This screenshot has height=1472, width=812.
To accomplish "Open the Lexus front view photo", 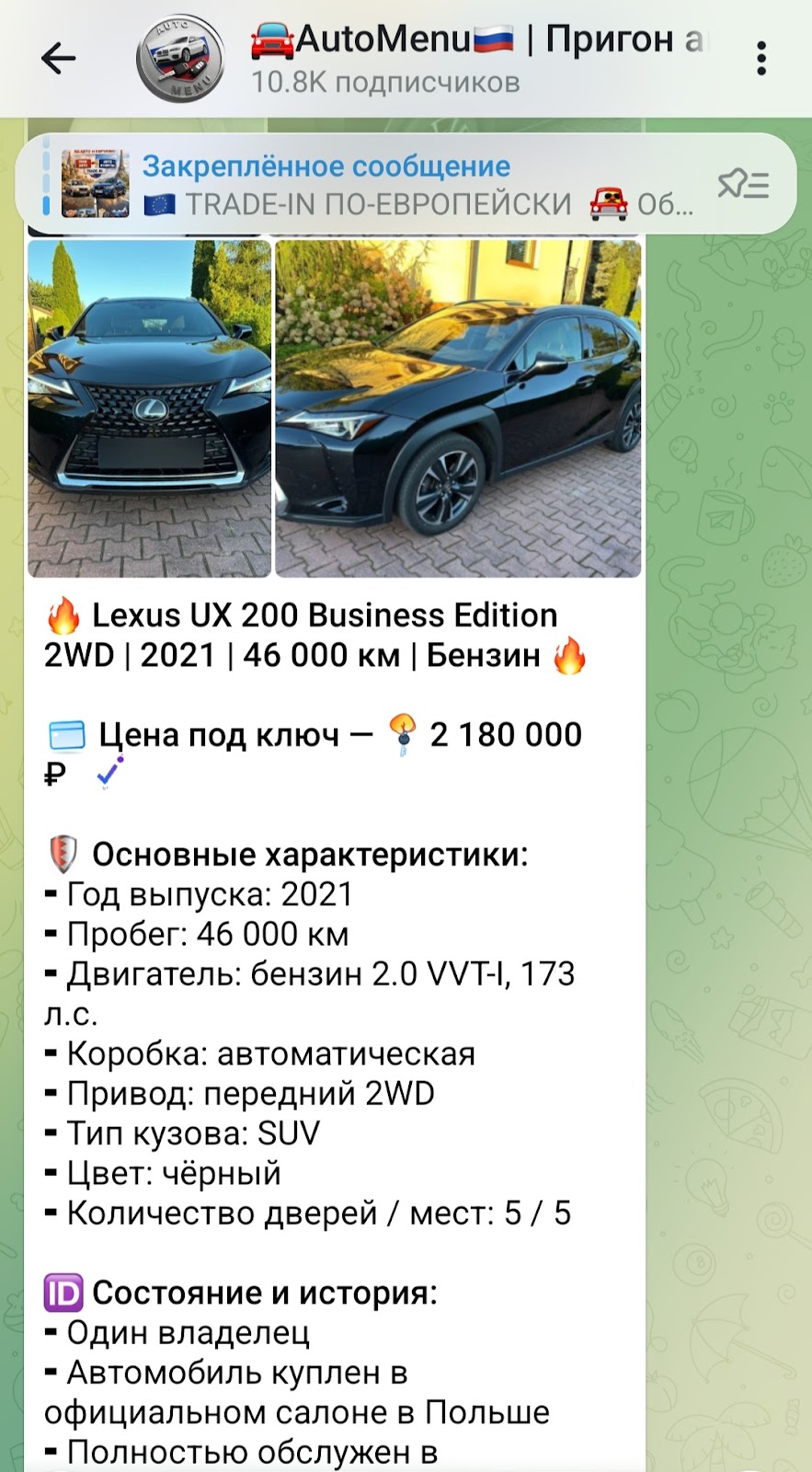I will click(x=150, y=408).
